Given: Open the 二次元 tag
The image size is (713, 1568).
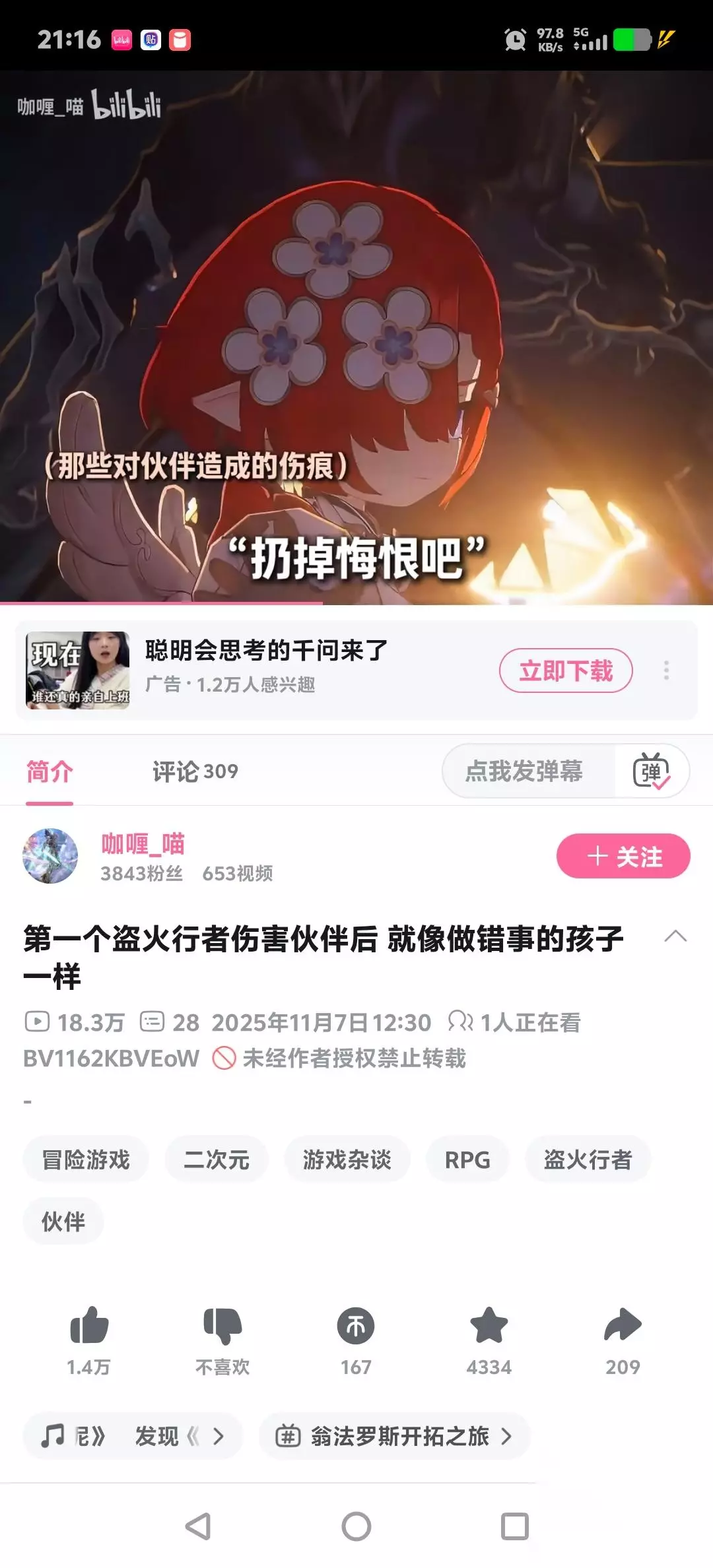Looking at the screenshot, I should tap(217, 1160).
